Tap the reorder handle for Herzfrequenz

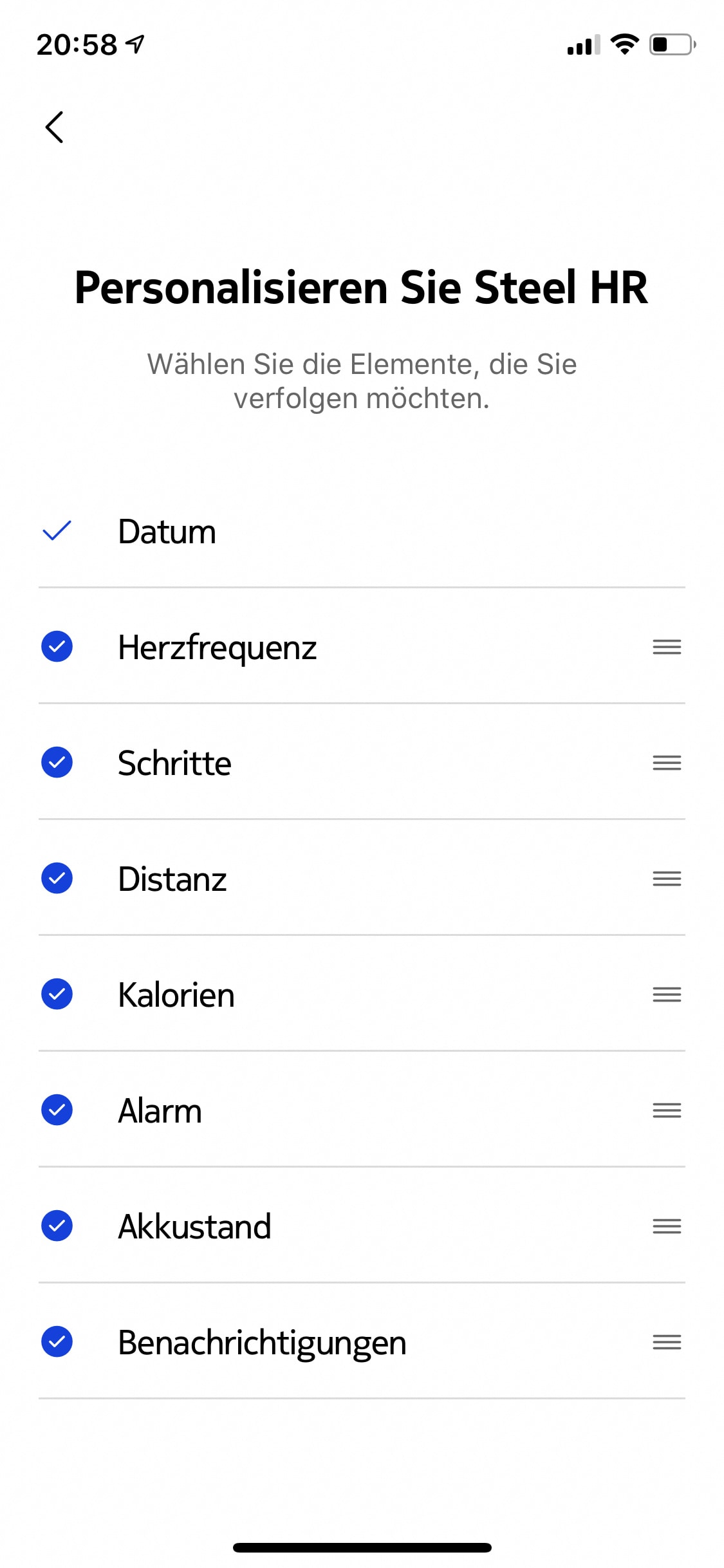pyautogui.click(x=667, y=647)
